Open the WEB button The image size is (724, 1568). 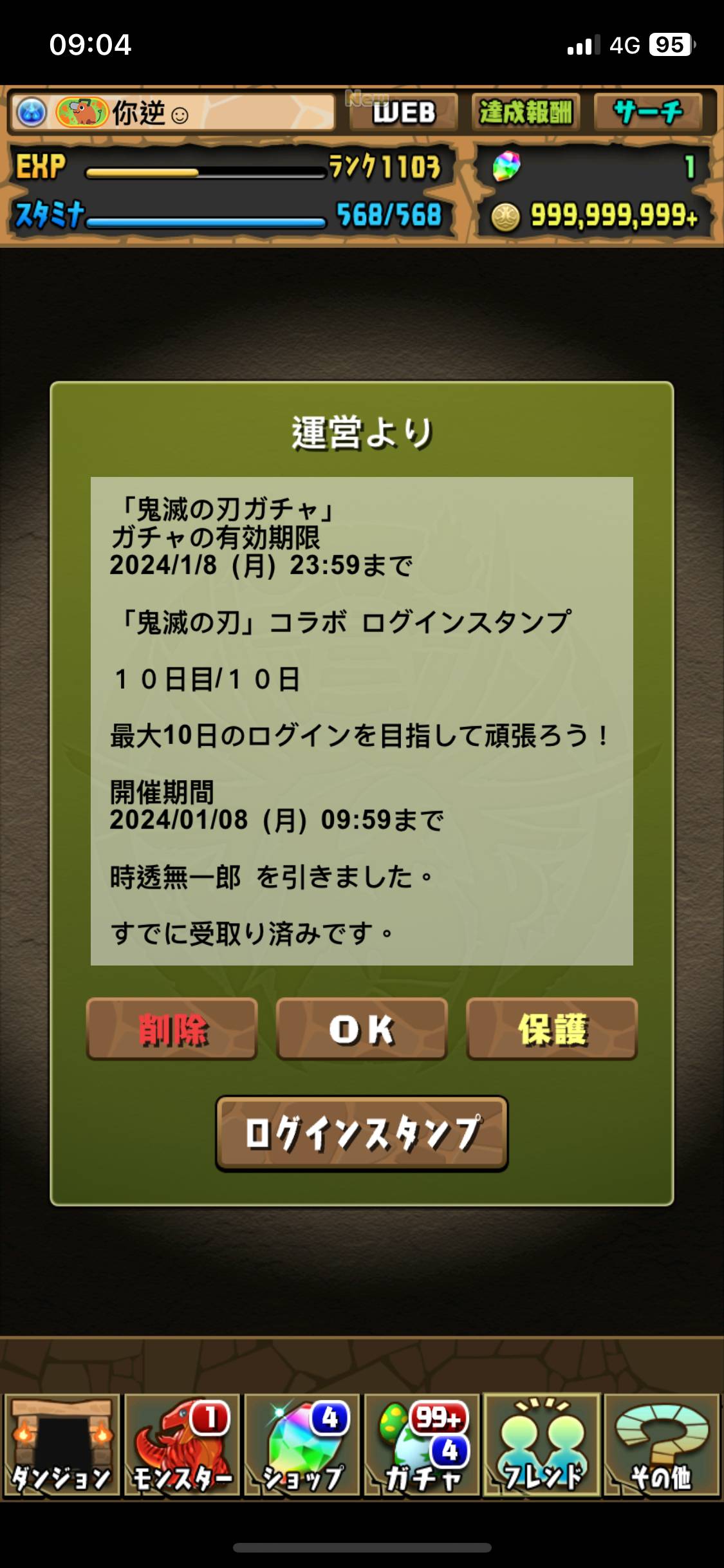tap(404, 113)
